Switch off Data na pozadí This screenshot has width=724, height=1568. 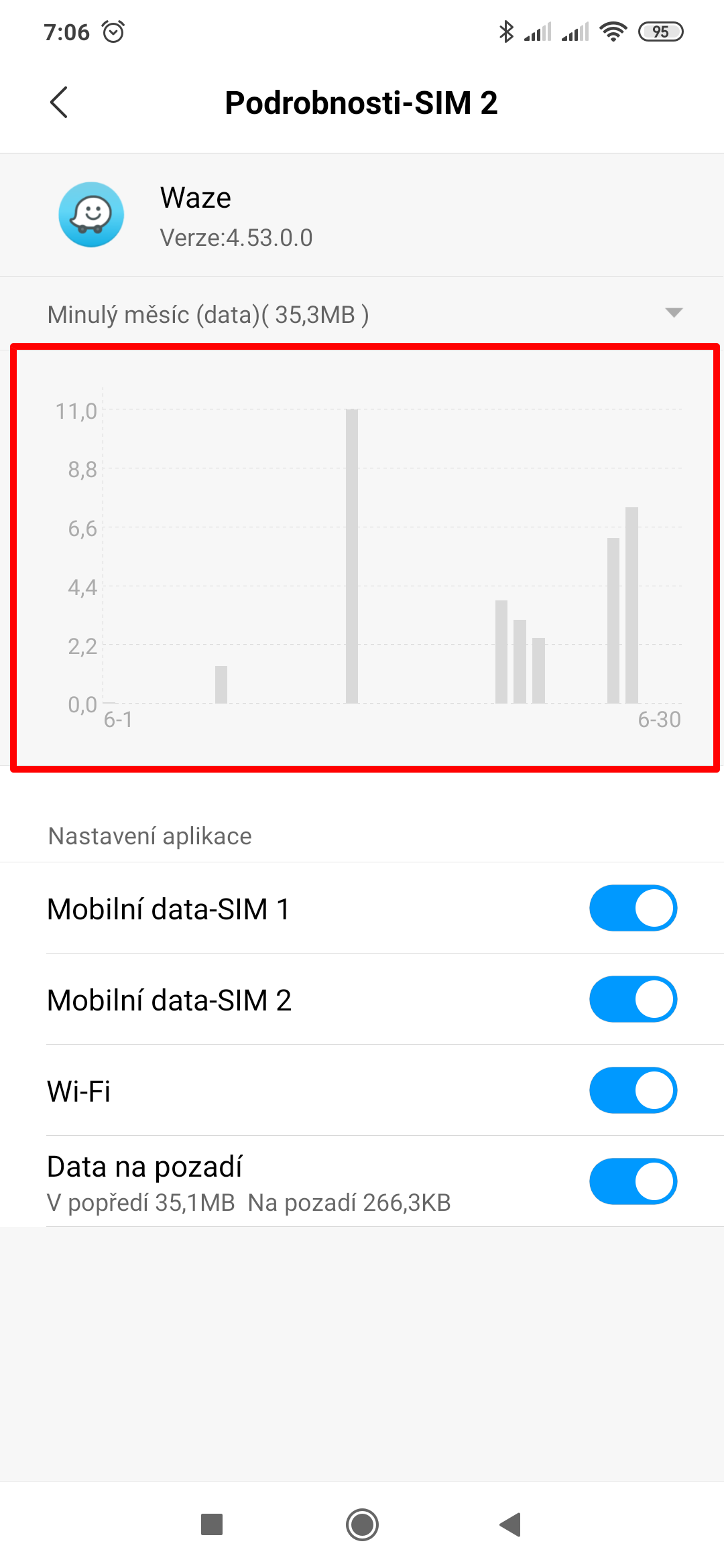[633, 1181]
